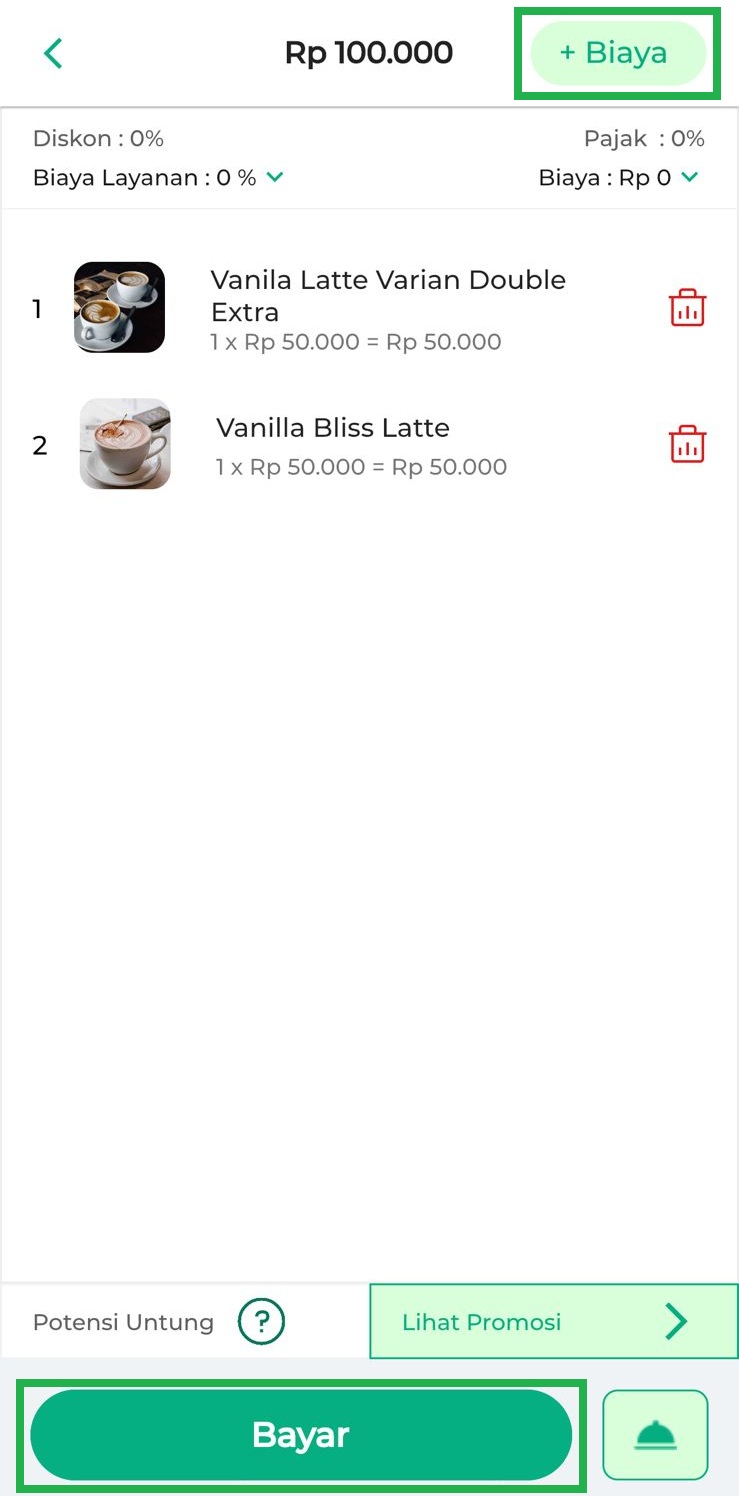Remove Vanilla Bliss Latte from the order
The image size is (739, 1496).
tap(687, 444)
